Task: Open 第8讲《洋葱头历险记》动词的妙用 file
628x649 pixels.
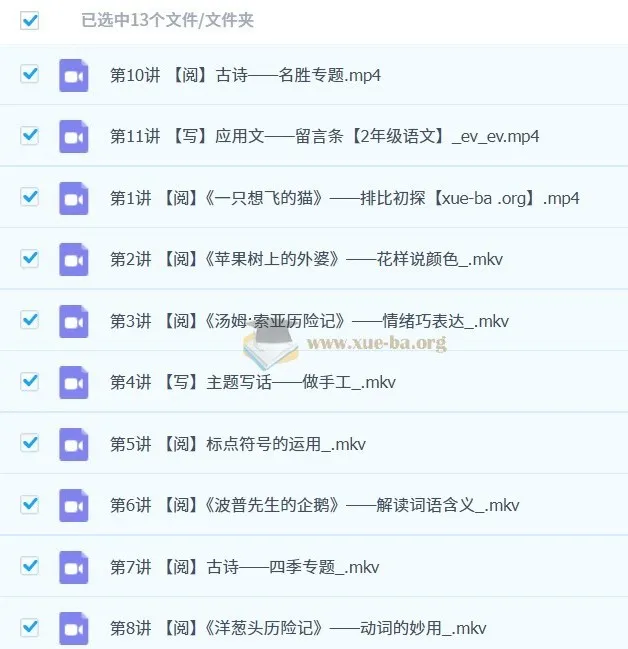Action: 298,628
